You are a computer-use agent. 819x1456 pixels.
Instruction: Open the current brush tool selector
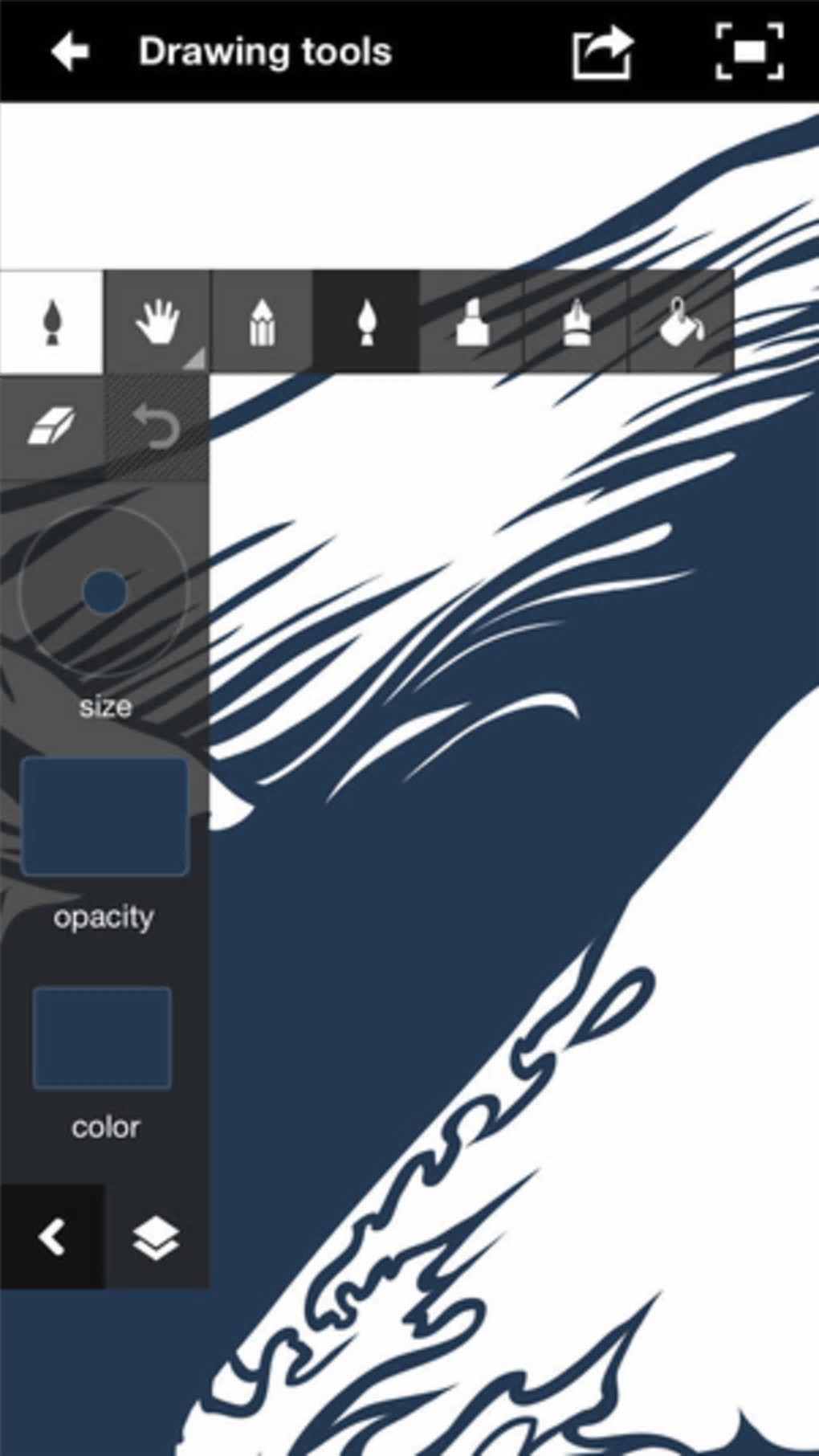(51, 323)
